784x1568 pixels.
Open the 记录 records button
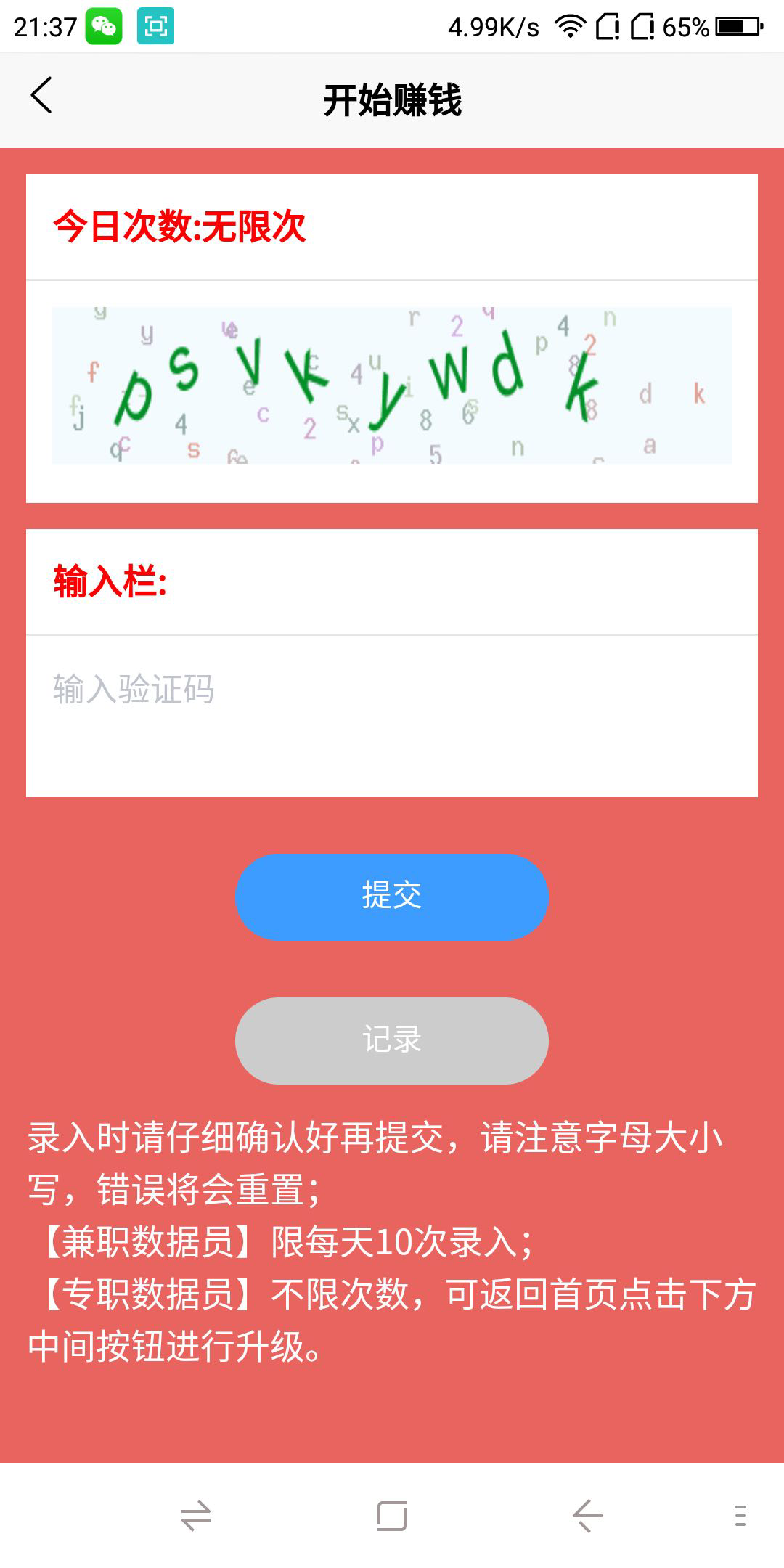pyautogui.click(x=392, y=1040)
